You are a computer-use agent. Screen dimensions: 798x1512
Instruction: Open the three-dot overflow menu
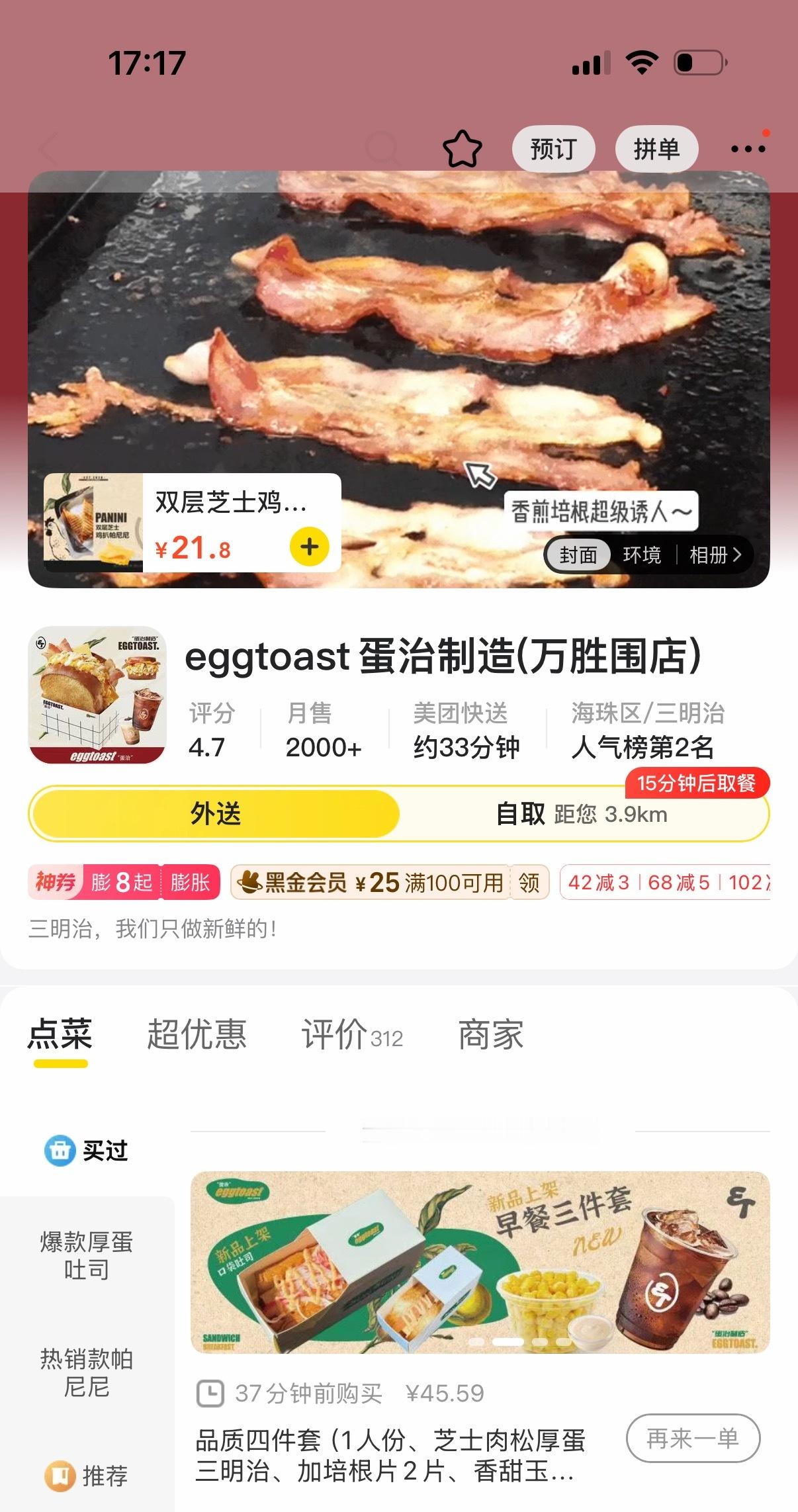[x=748, y=149]
